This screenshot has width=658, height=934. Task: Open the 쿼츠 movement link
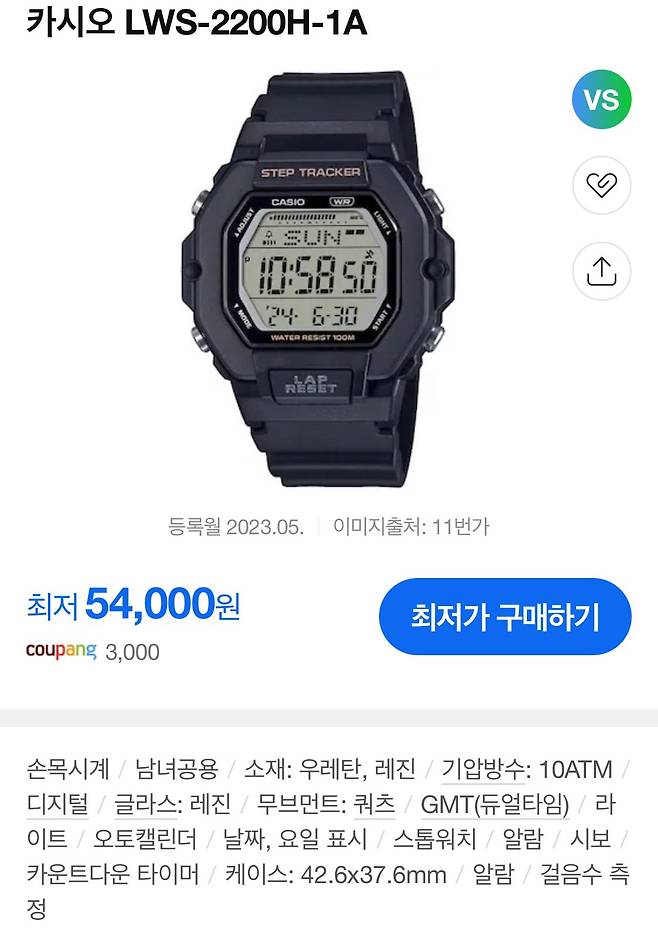374,804
